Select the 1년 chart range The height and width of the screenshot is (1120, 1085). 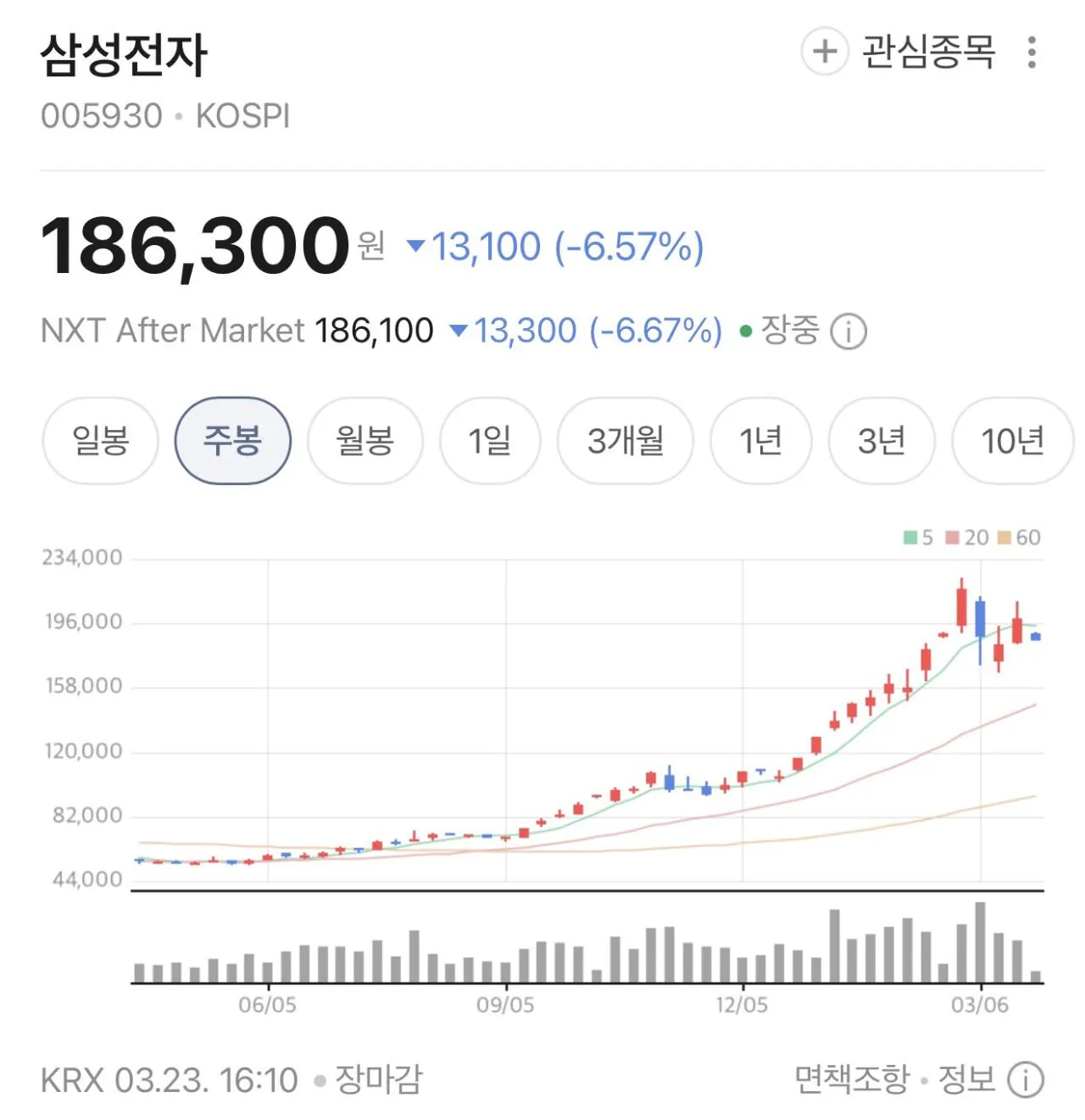760,441
